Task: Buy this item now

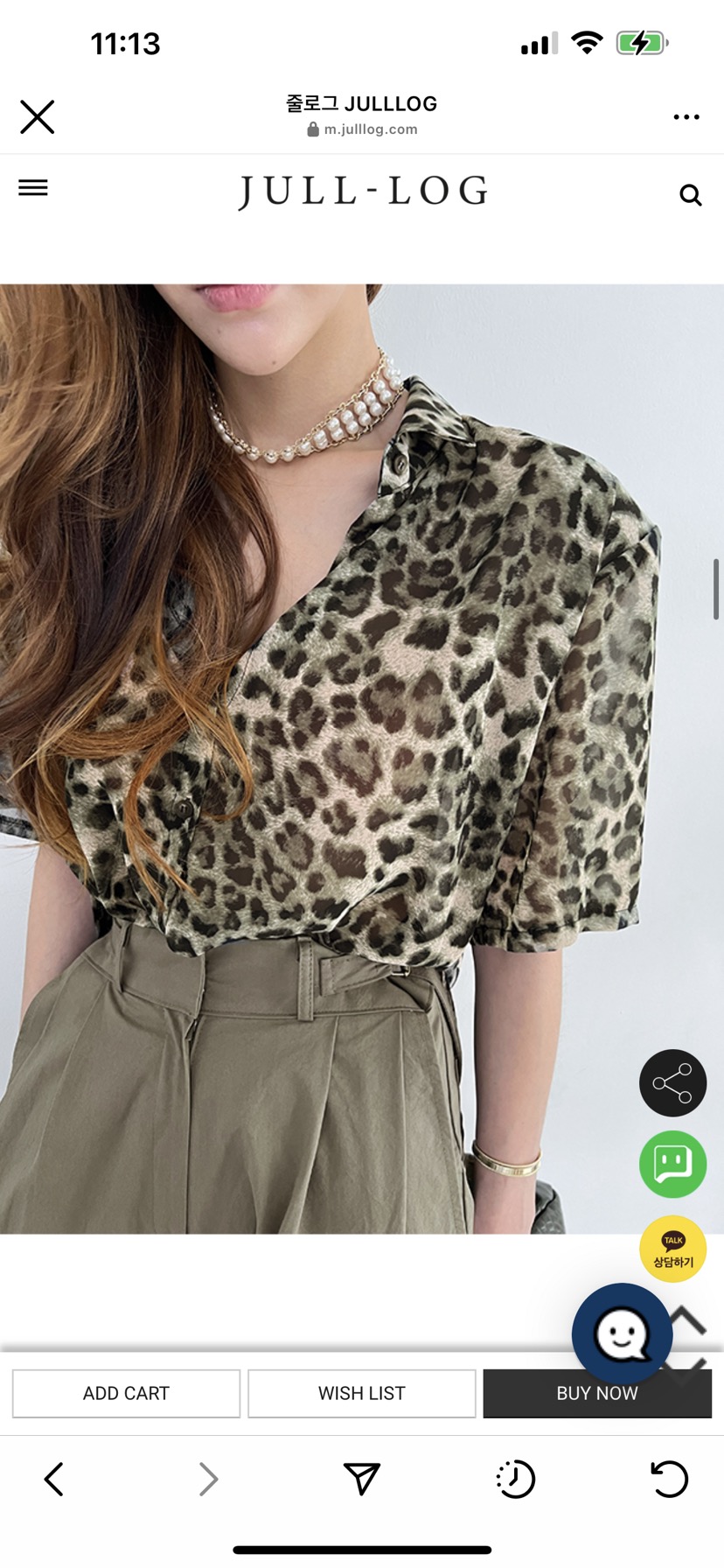Action: tap(597, 1393)
